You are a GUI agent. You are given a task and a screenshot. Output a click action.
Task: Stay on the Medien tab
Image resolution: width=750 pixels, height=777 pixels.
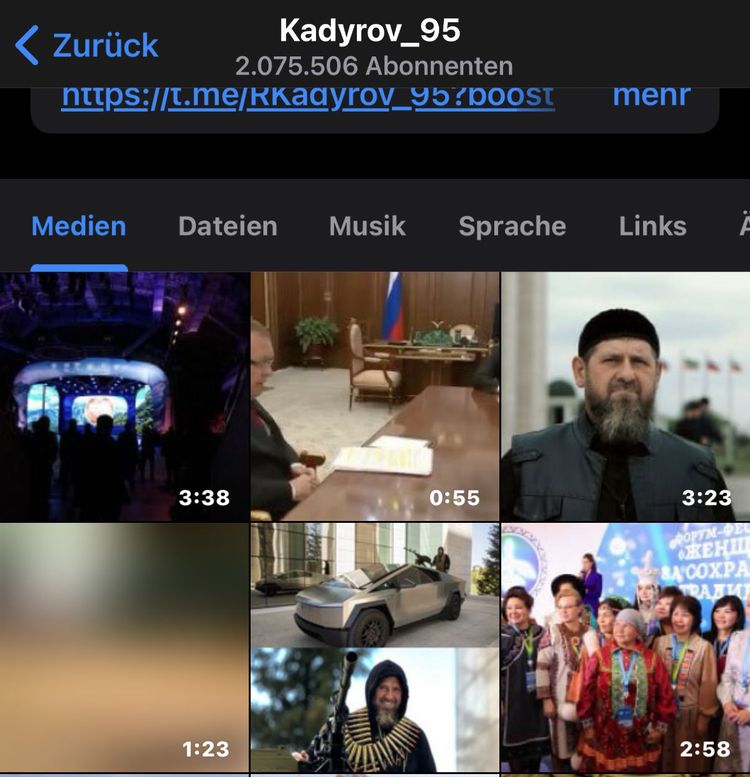77,227
